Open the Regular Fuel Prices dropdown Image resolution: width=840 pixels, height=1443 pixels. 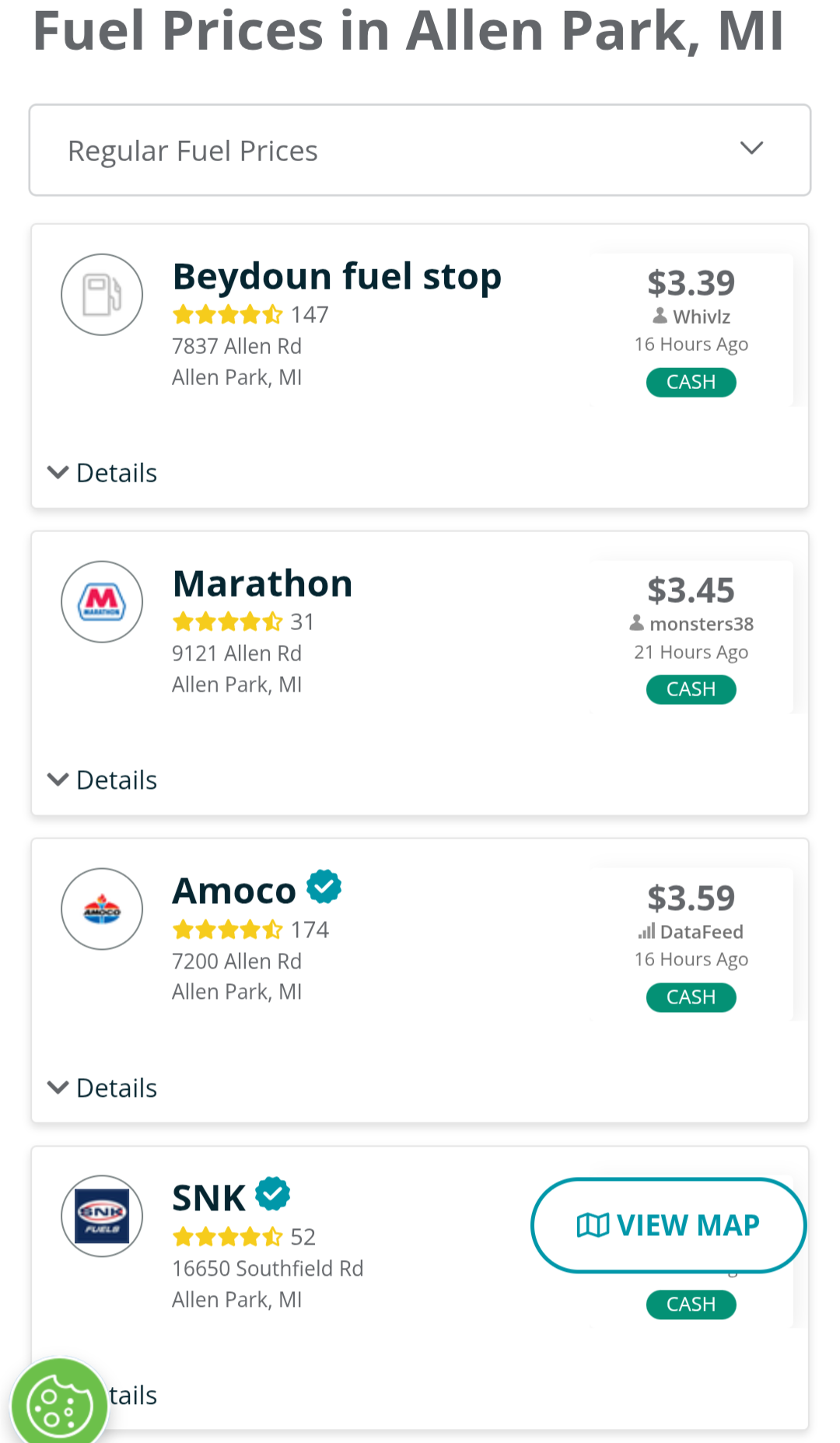point(420,150)
